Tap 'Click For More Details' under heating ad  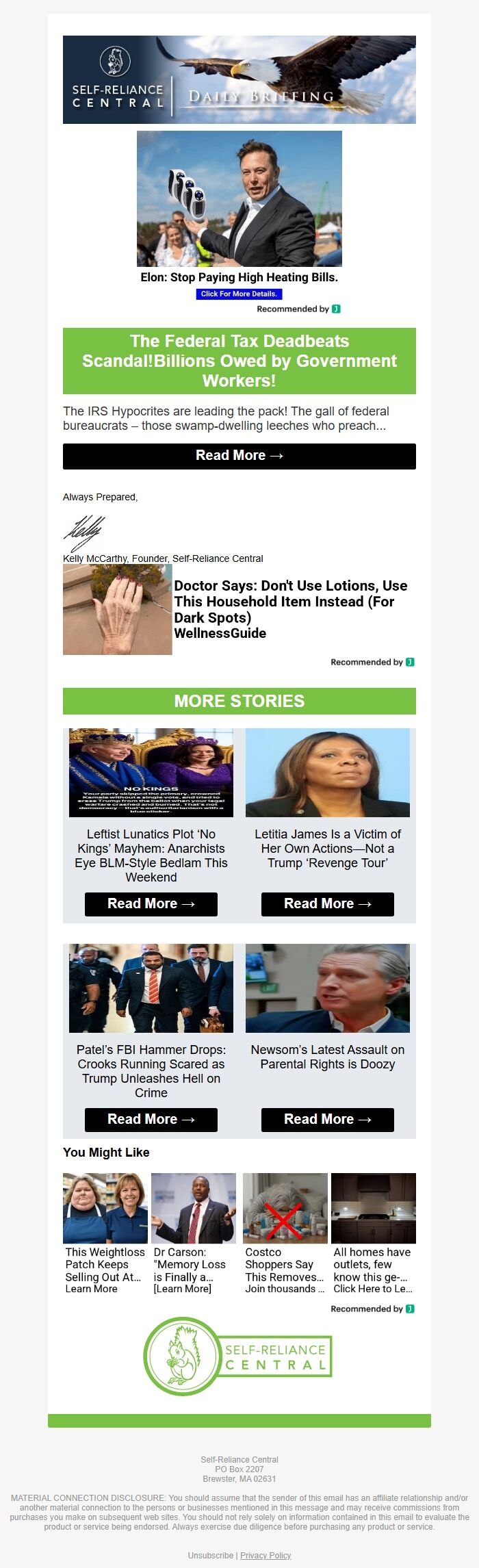[239, 294]
